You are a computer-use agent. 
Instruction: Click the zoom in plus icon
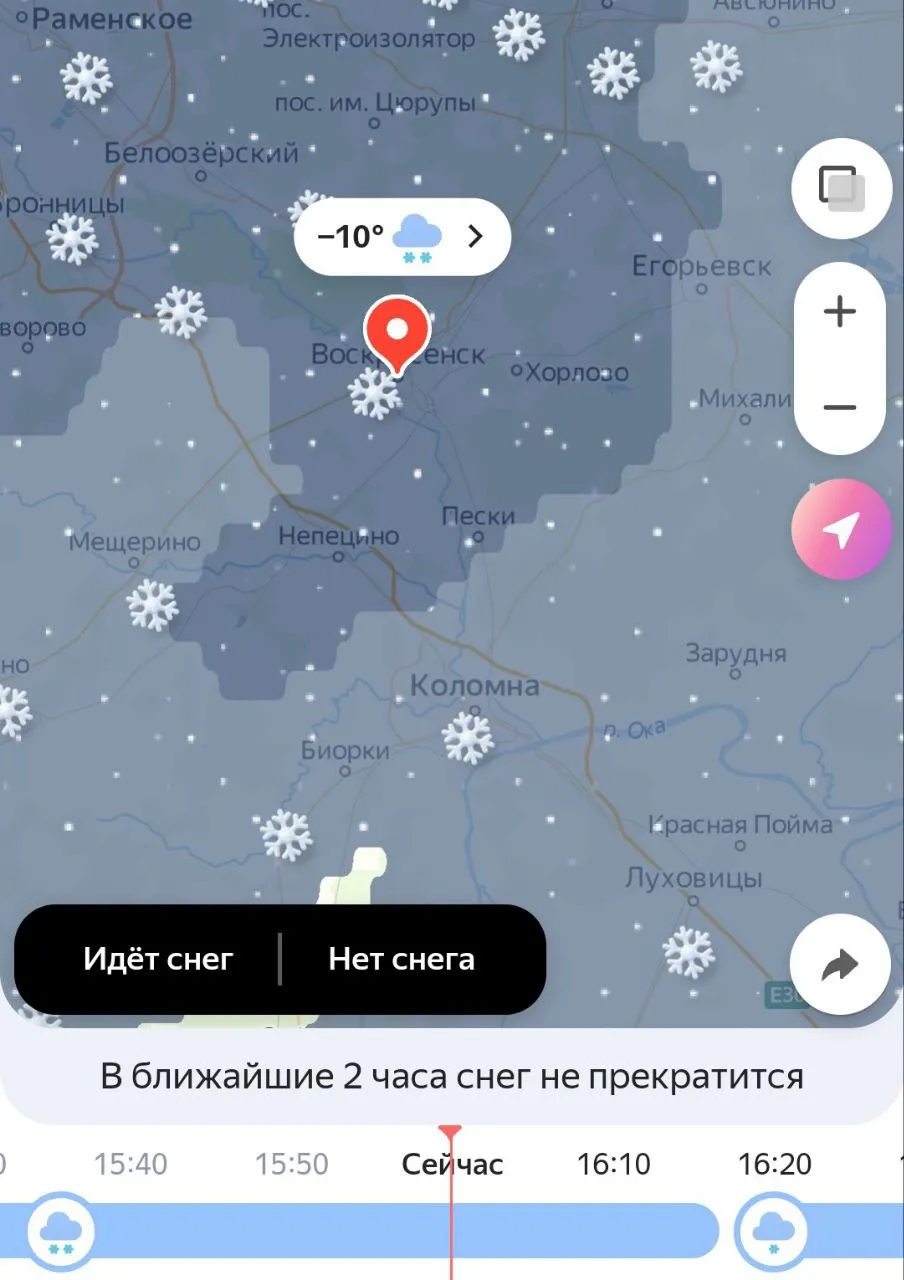point(840,310)
